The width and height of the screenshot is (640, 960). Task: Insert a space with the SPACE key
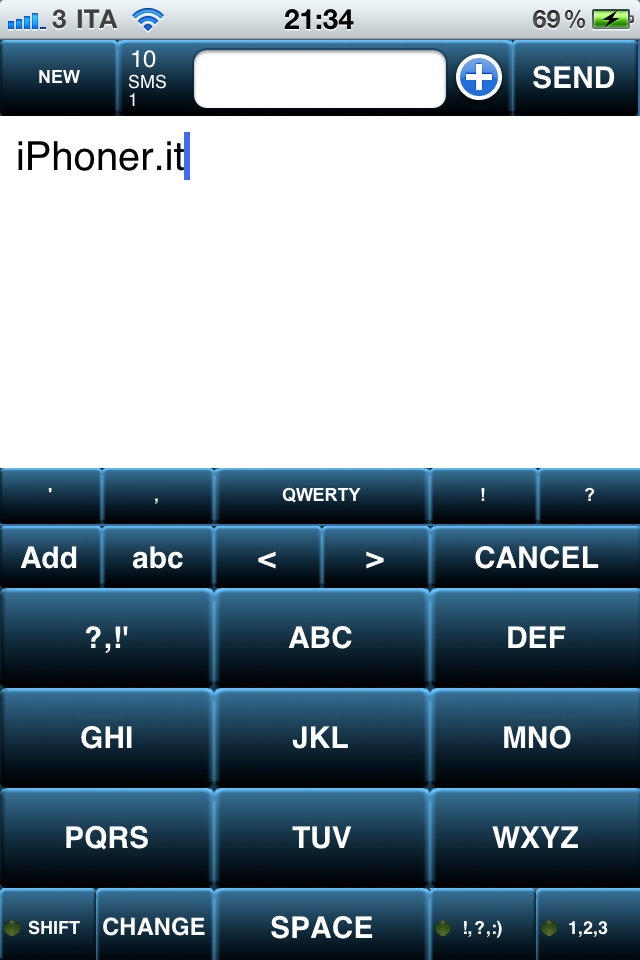coord(321,927)
